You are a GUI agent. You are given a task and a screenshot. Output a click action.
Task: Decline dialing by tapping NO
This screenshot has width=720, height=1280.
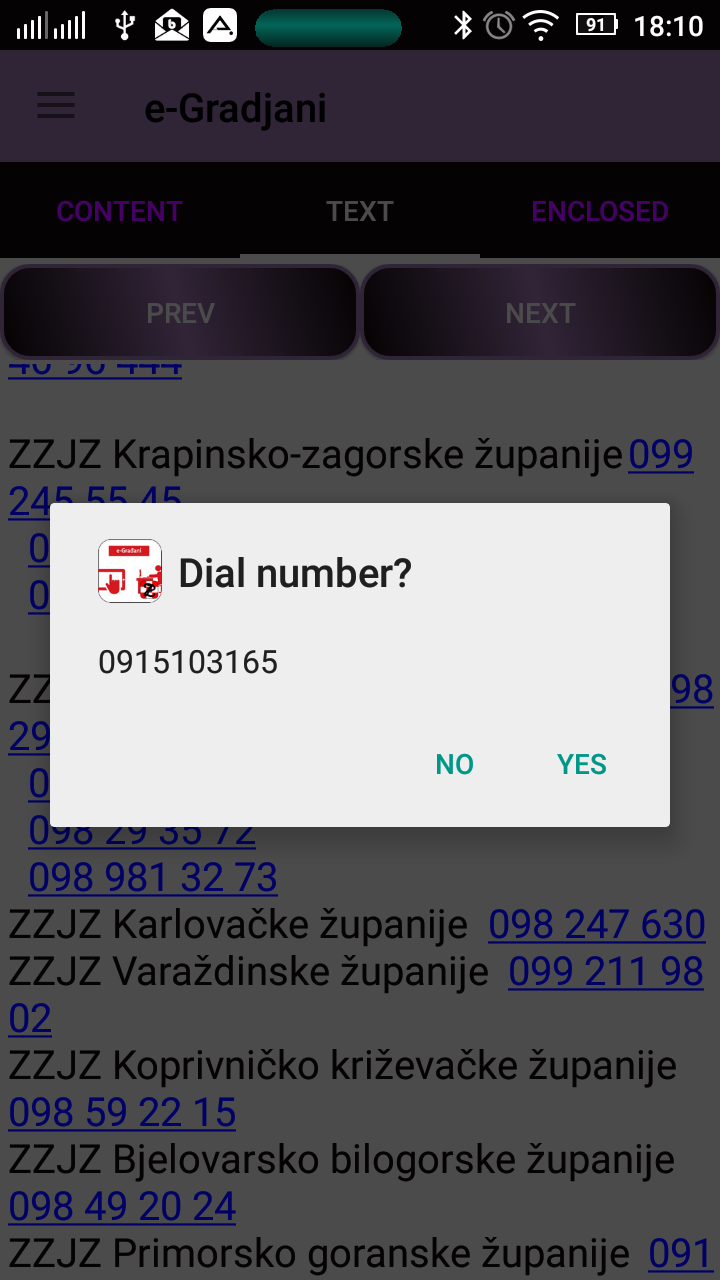(x=454, y=764)
